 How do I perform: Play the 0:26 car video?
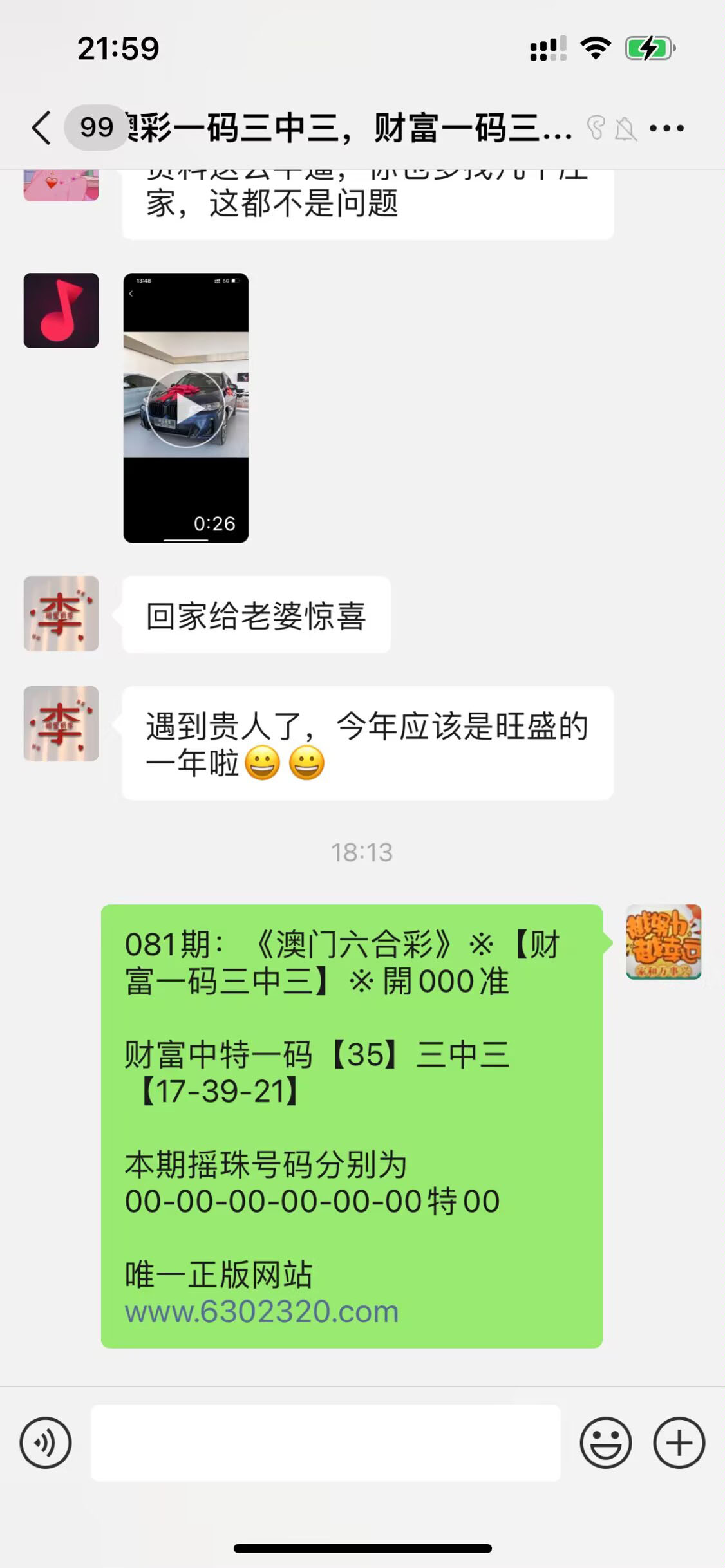pos(185,408)
